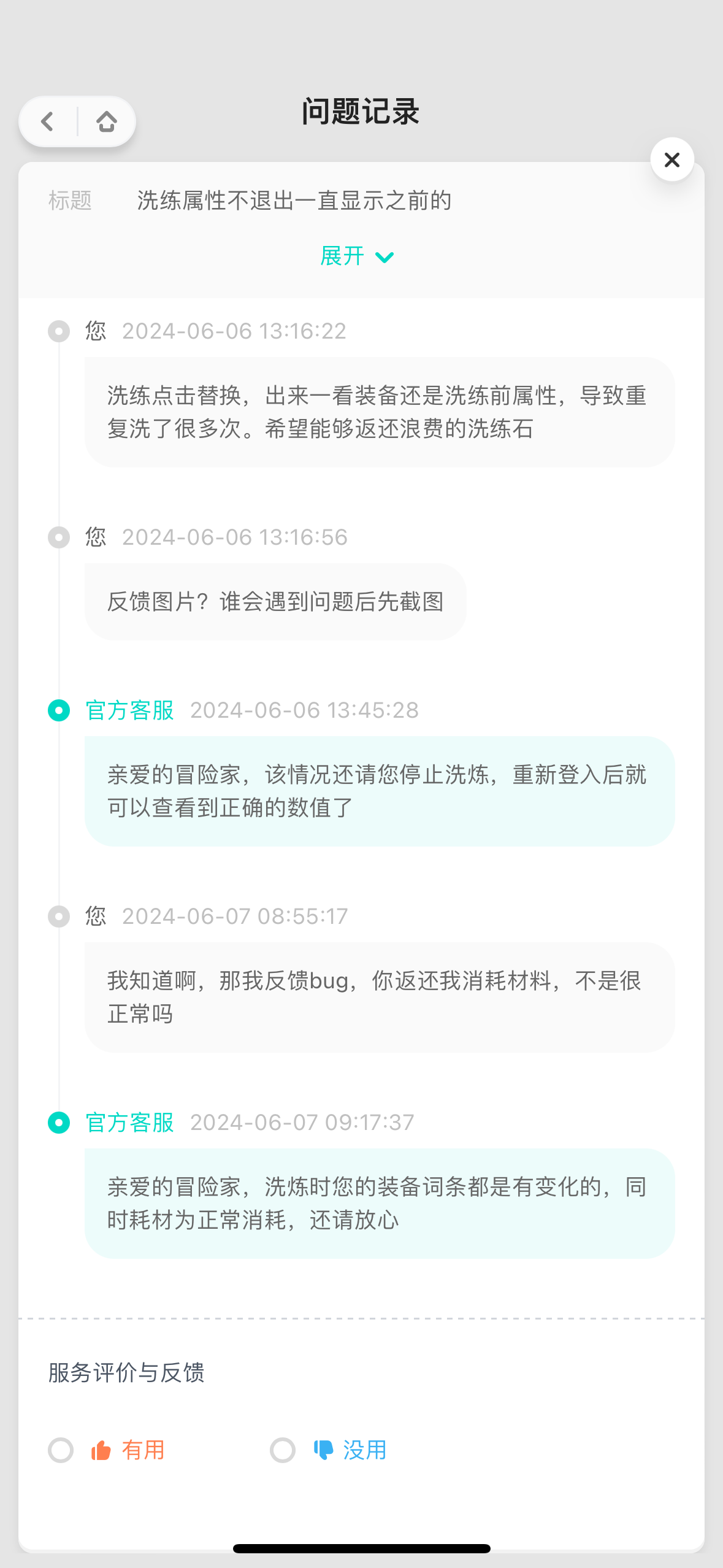The image size is (723, 1568).
Task: Click the green dot beside the 09:17:37 客服 reply
Action: coord(58,1123)
